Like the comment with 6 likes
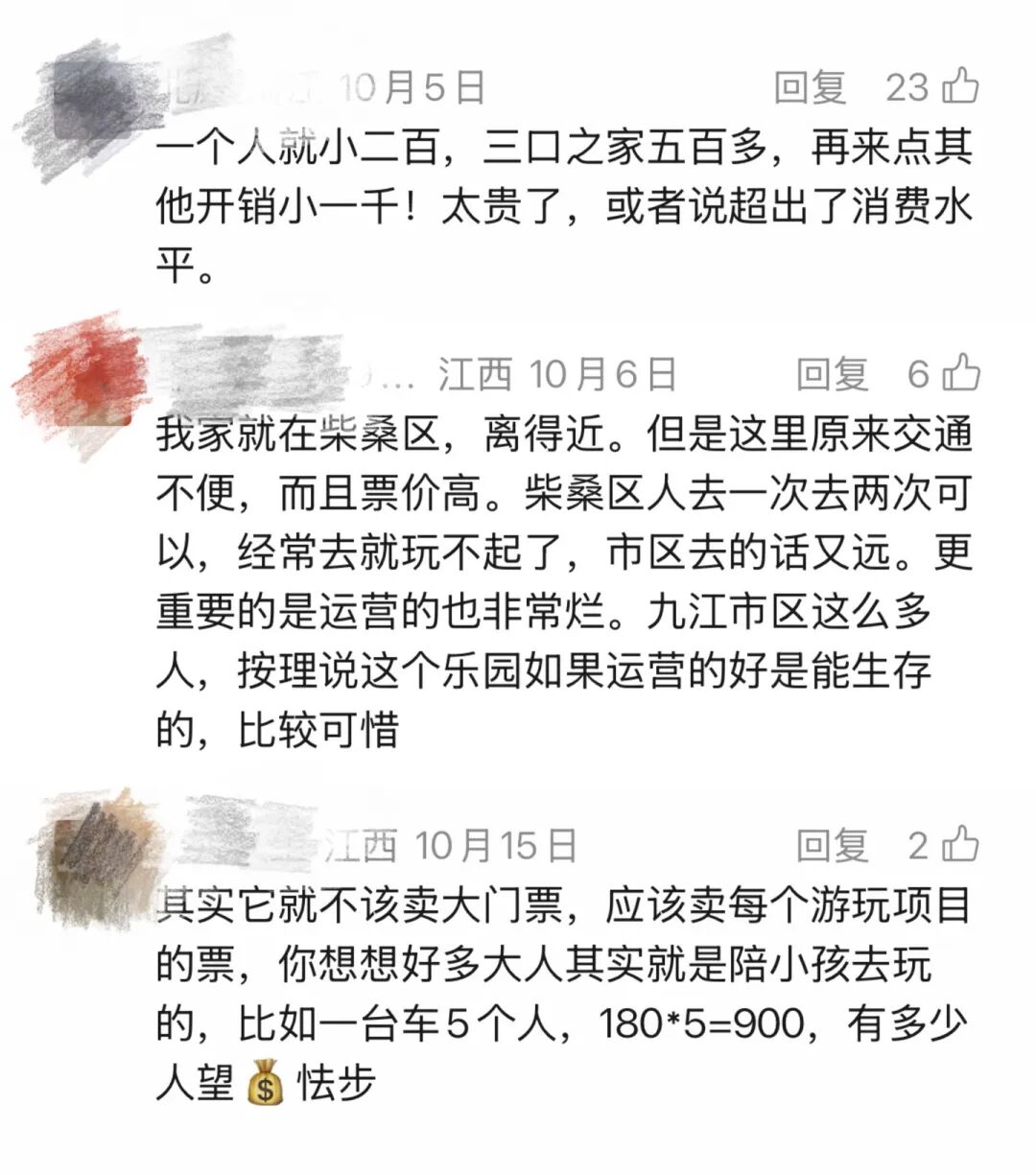The width and height of the screenshot is (1036, 1175). [x=960, y=372]
